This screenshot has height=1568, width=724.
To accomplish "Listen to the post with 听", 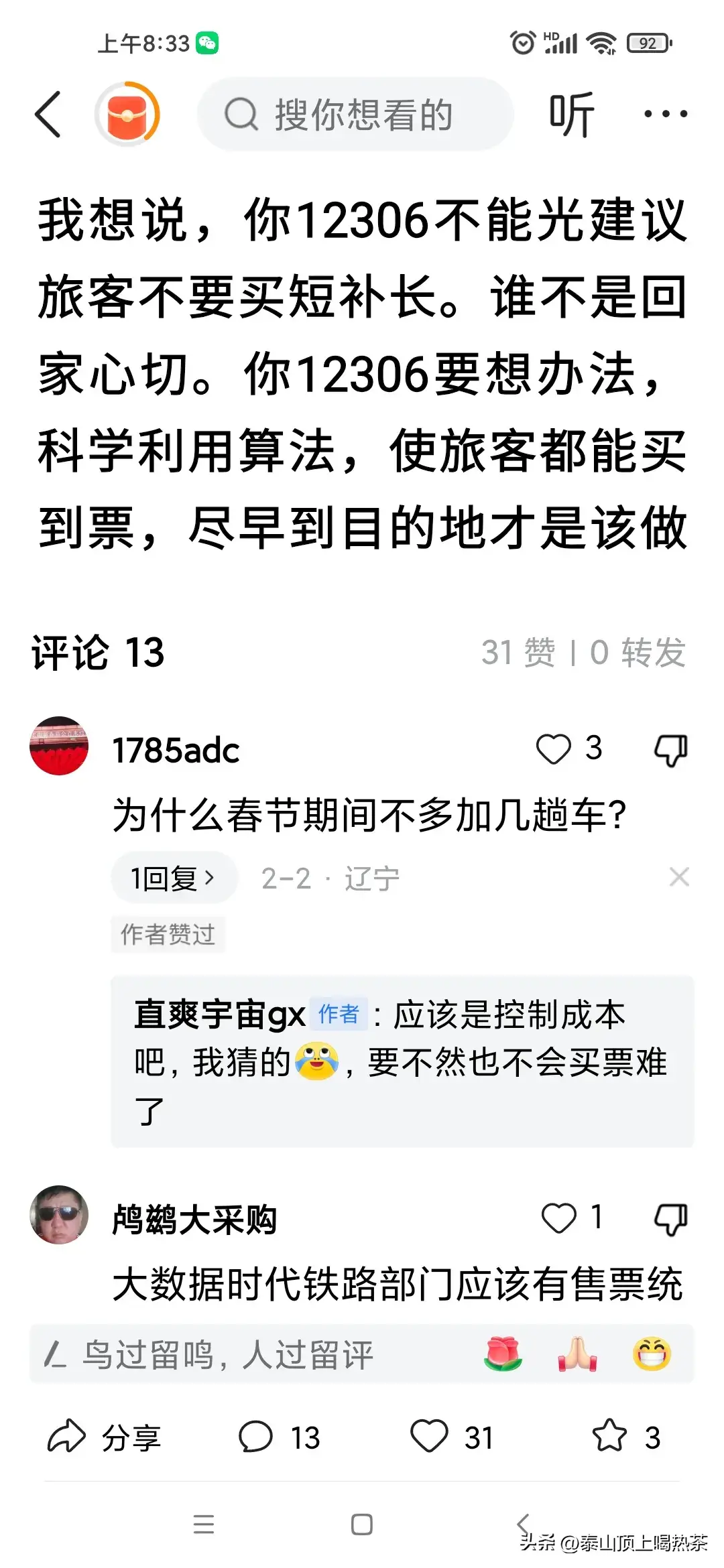I will pyautogui.click(x=571, y=114).
